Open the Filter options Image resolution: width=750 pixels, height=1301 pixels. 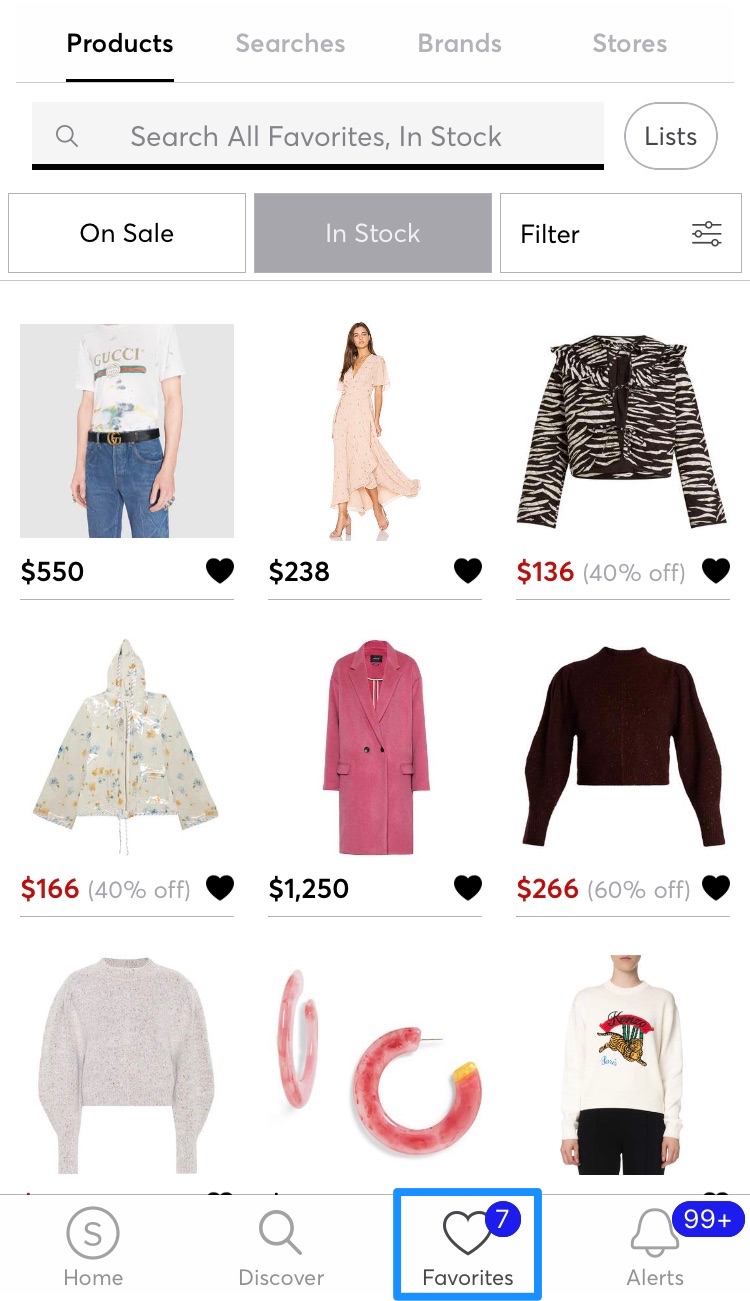tap(621, 233)
